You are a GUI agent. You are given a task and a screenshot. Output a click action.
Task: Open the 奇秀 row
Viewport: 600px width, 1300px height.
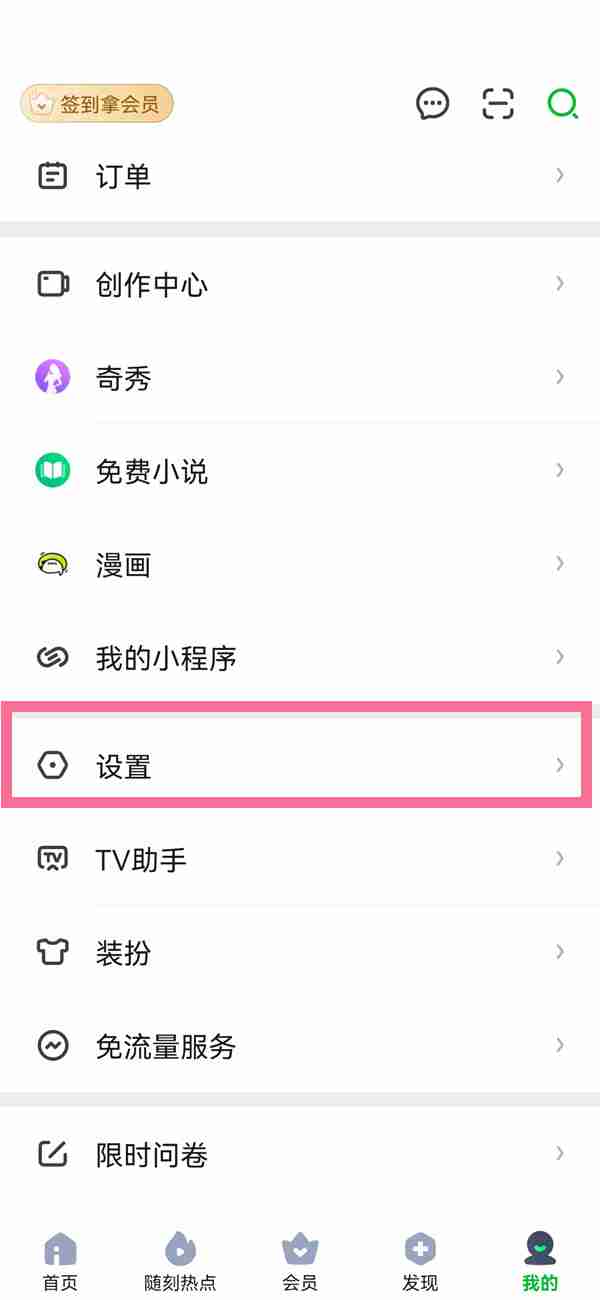click(x=300, y=378)
